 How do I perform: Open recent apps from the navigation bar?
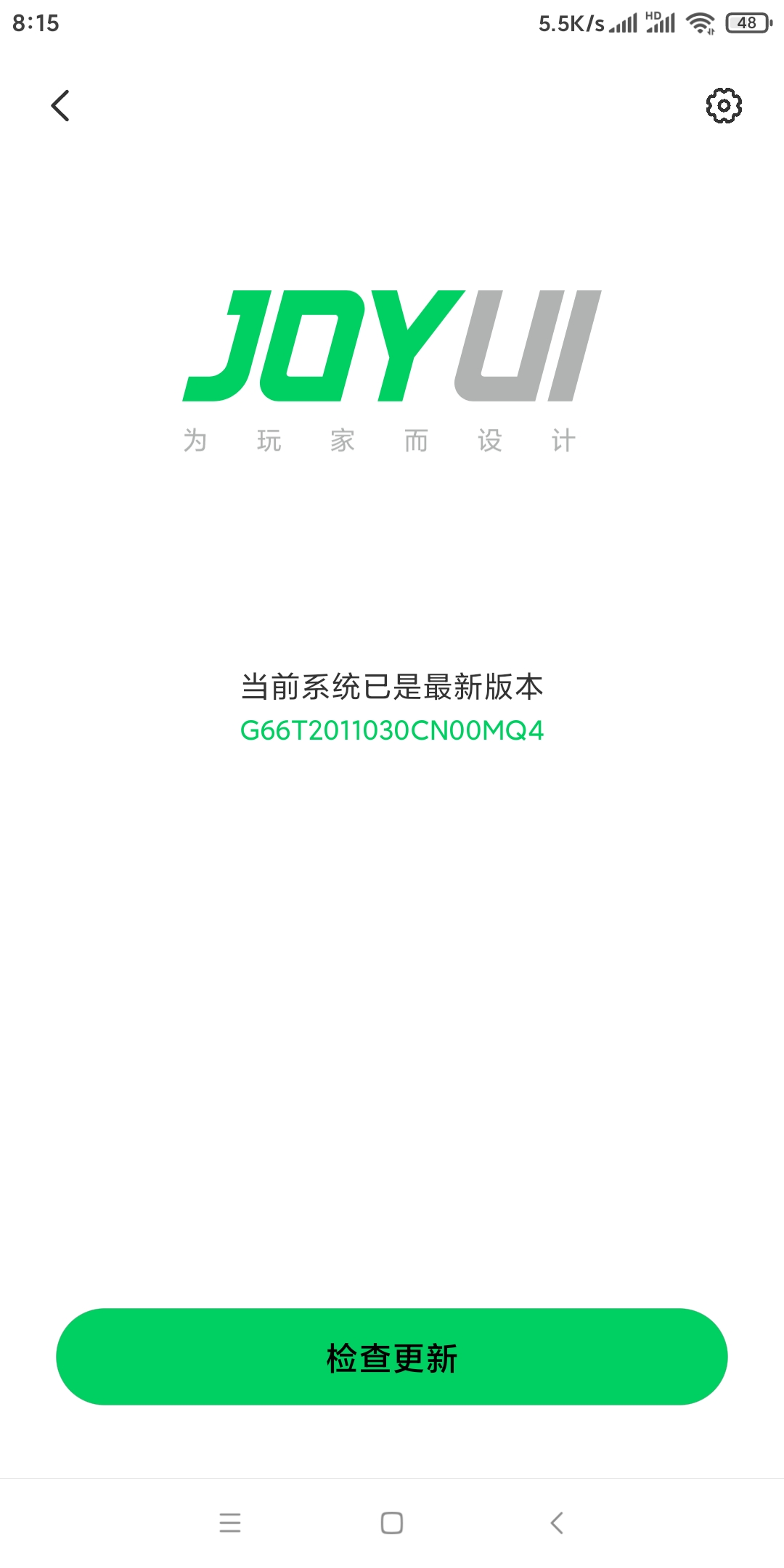[230, 1522]
